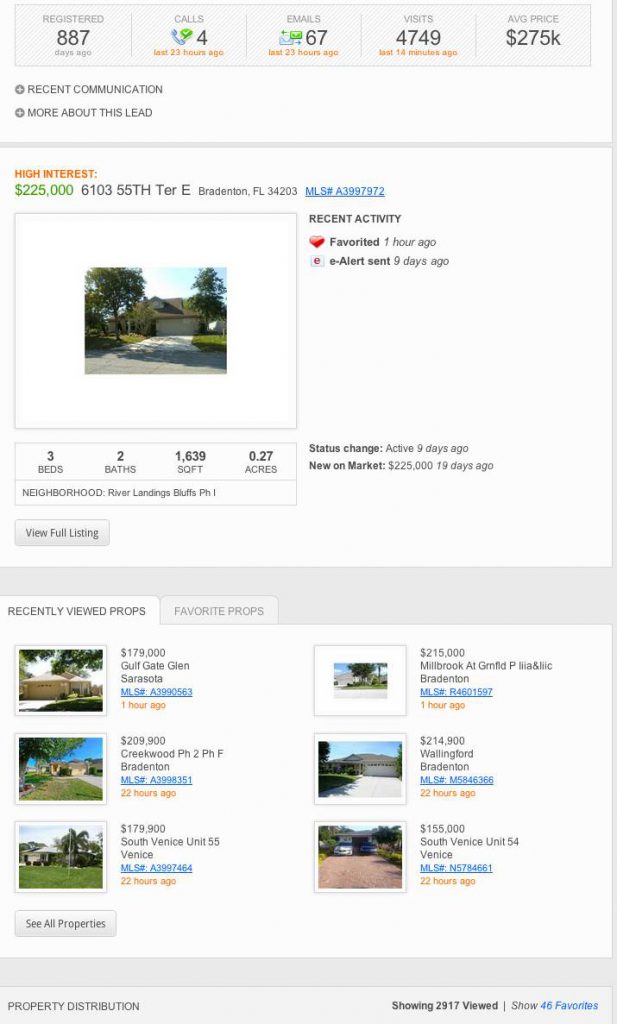617x1024 pixels.
Task: Open MLS# A3990563 Gulf Gate Glen link
Action: (156, 692)
